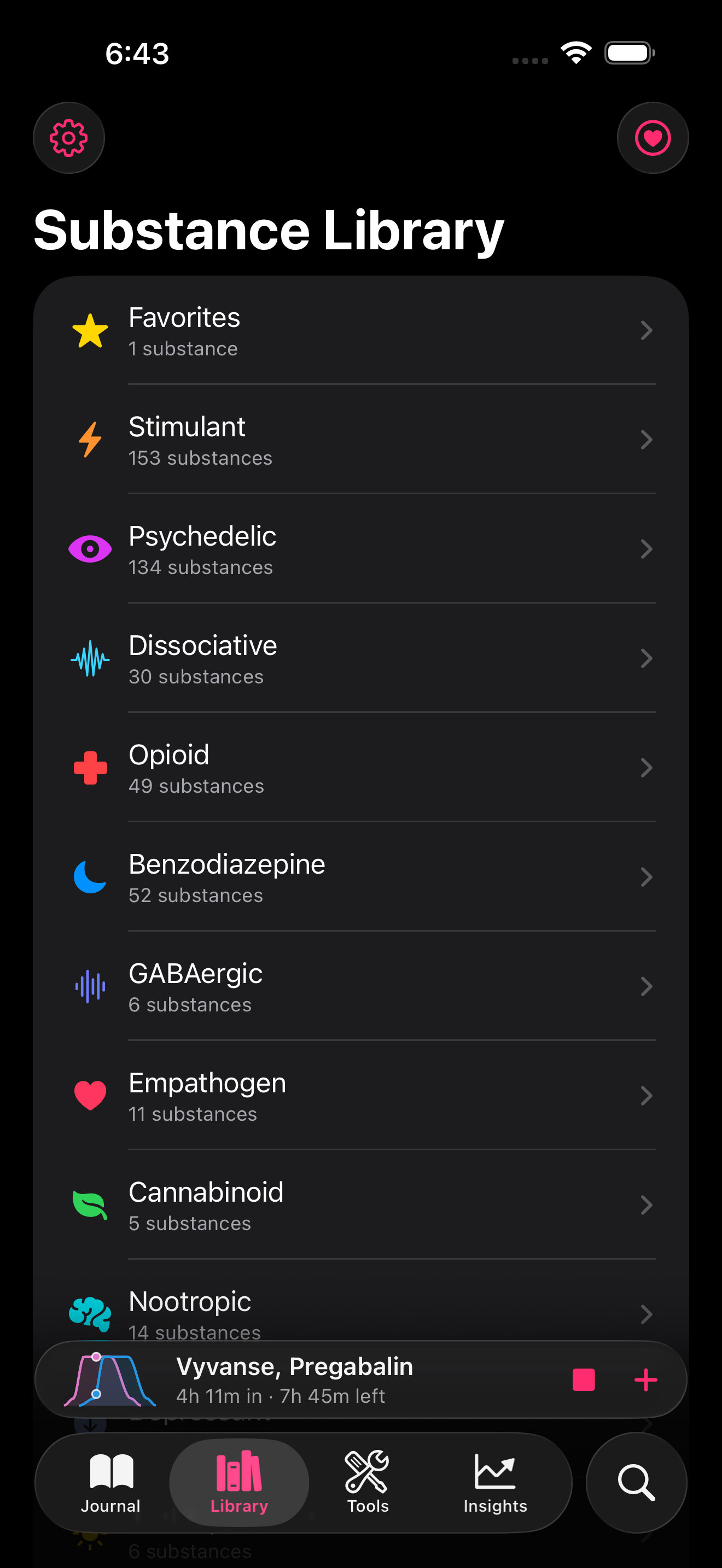Tap the heart icon button
The image size is (722, 1568).
(653, 138)
